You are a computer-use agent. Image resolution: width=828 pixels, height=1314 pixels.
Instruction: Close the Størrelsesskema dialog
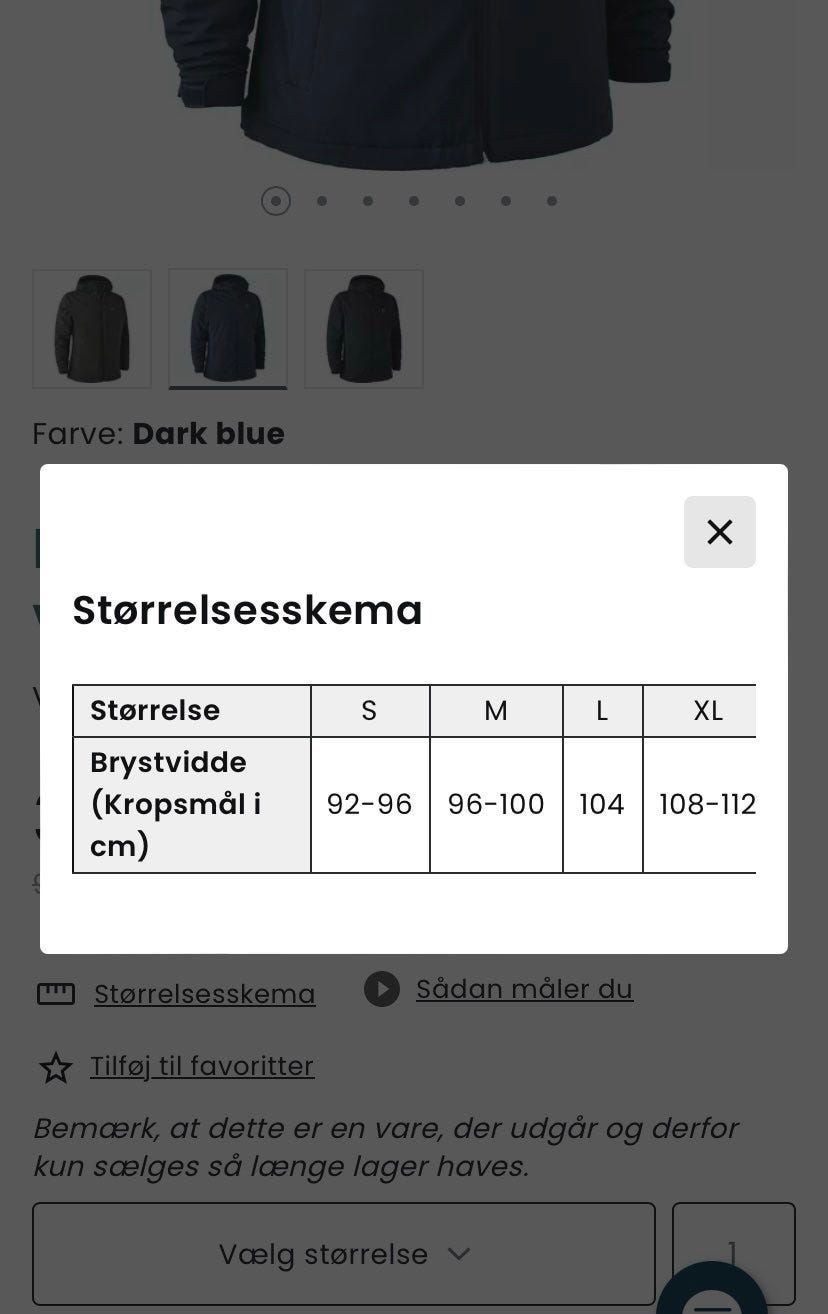tap(719, 532)
